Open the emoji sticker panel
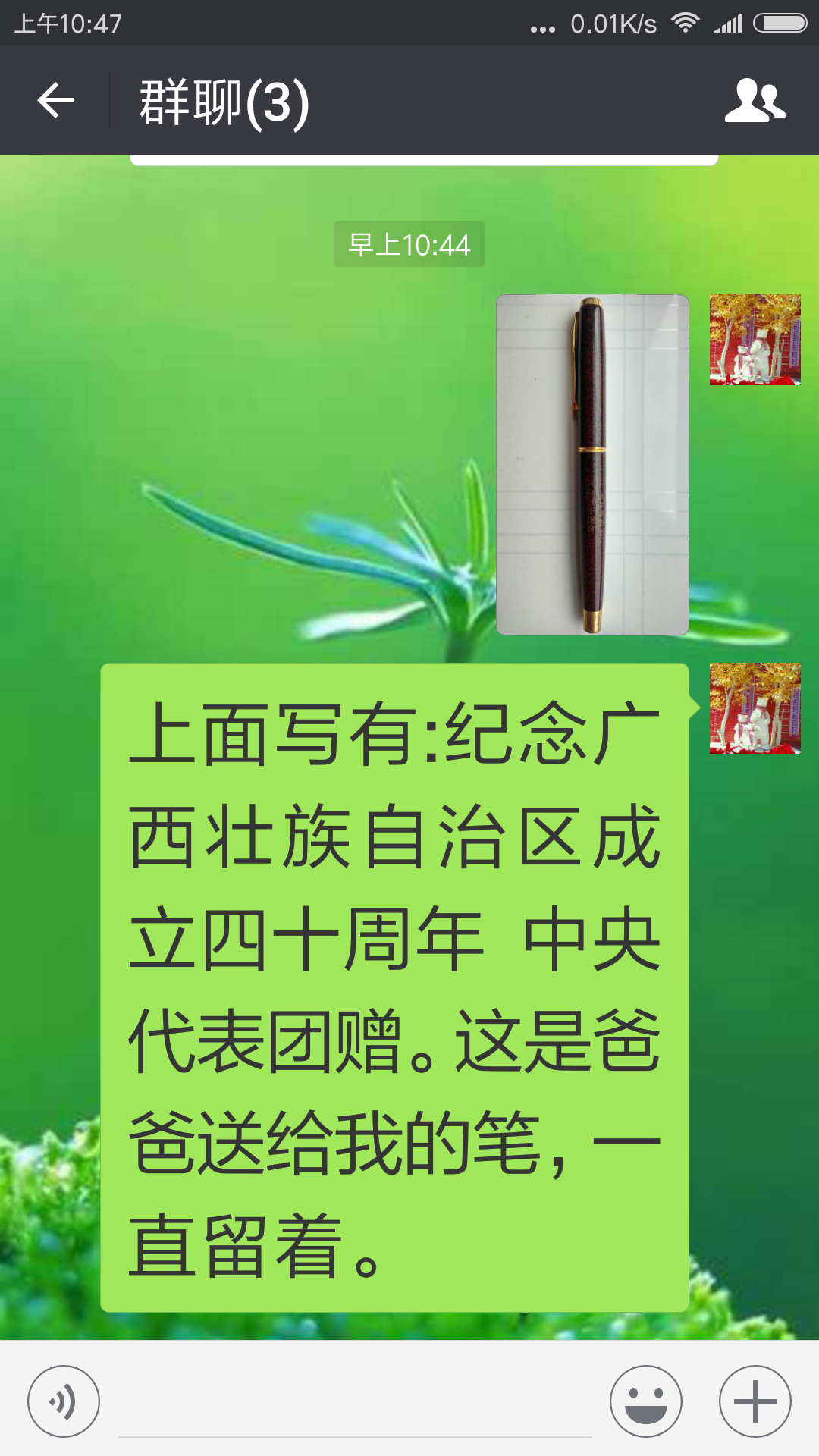The image size is (819, 1456). tap(645, 1401)
